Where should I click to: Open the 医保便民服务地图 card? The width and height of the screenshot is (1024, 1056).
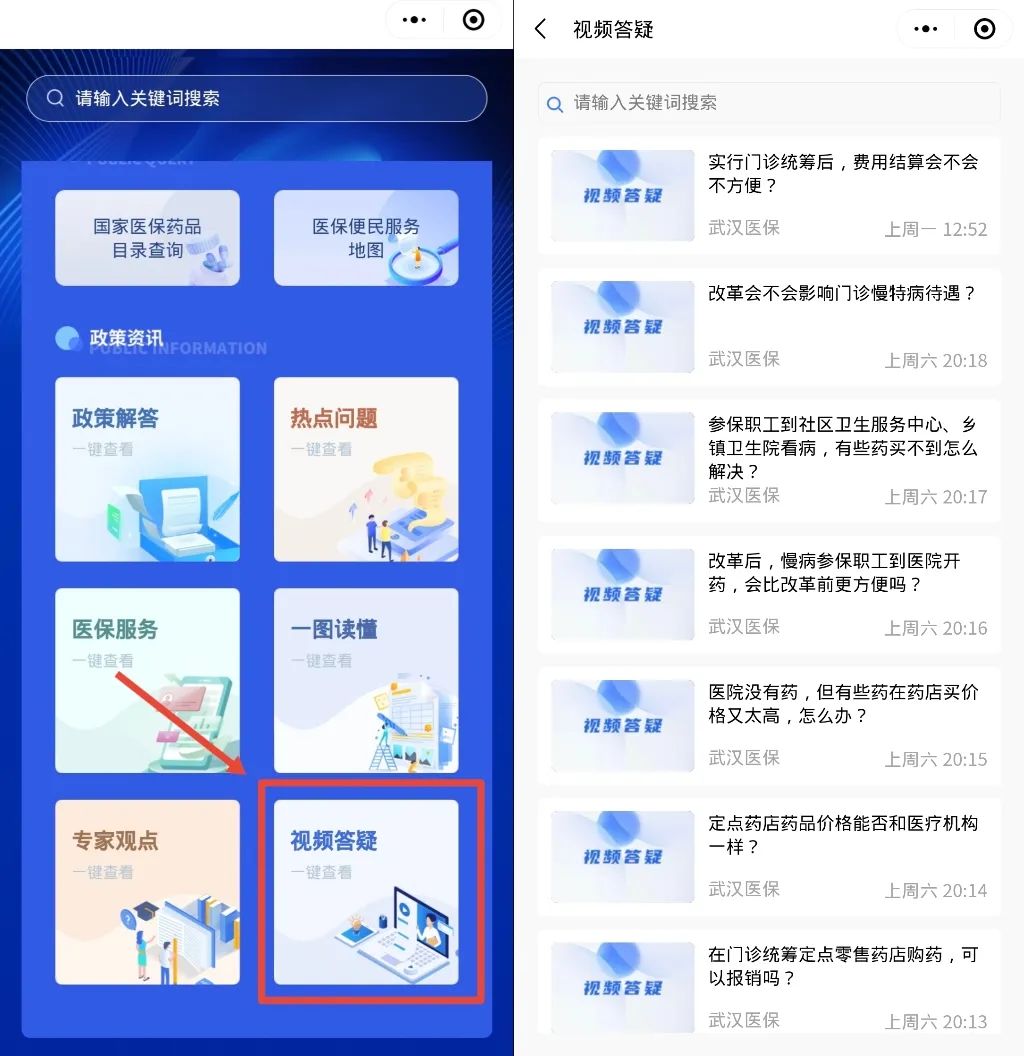[x=366, y=238]
